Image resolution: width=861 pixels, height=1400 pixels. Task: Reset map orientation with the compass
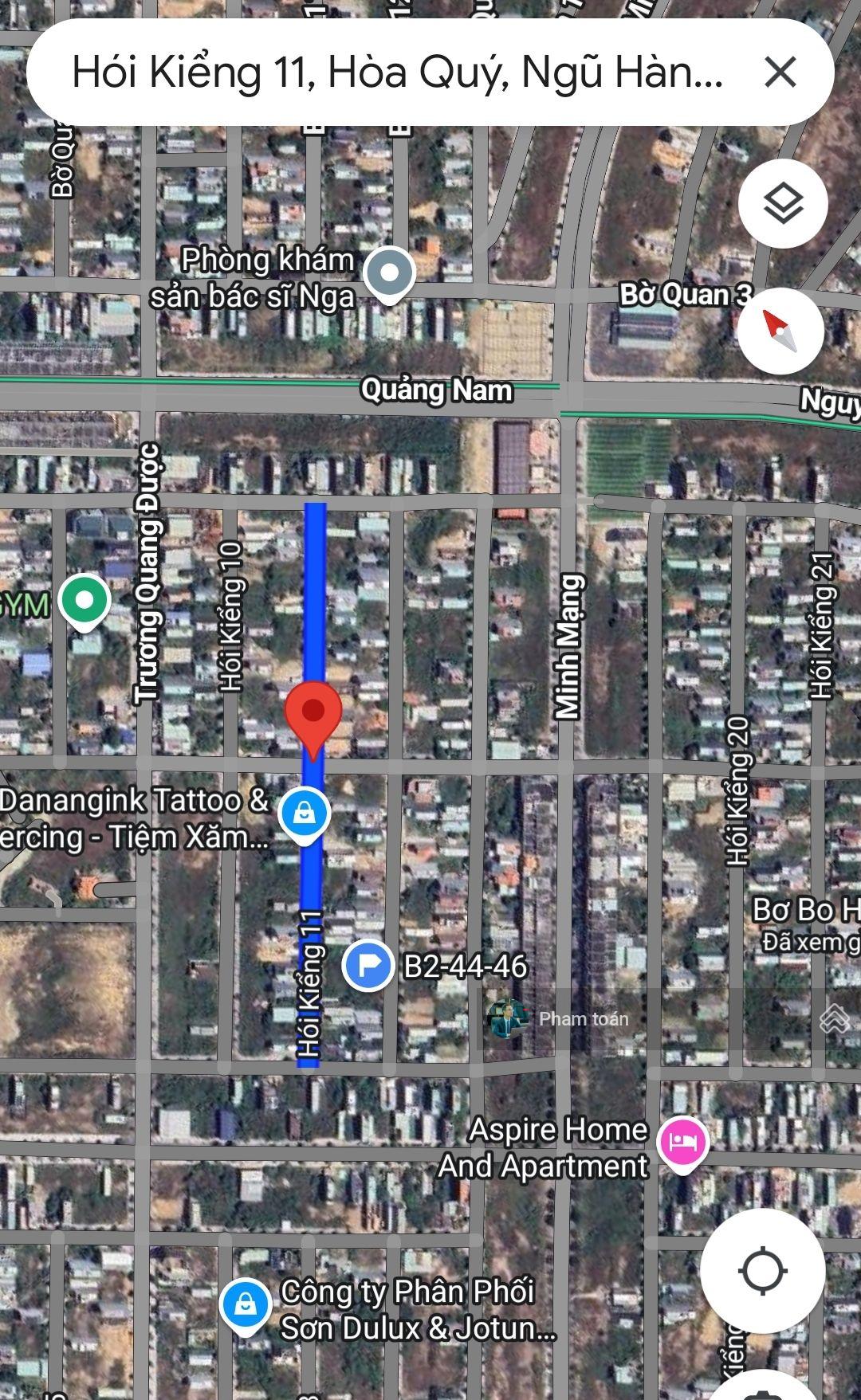coord(780,331)
